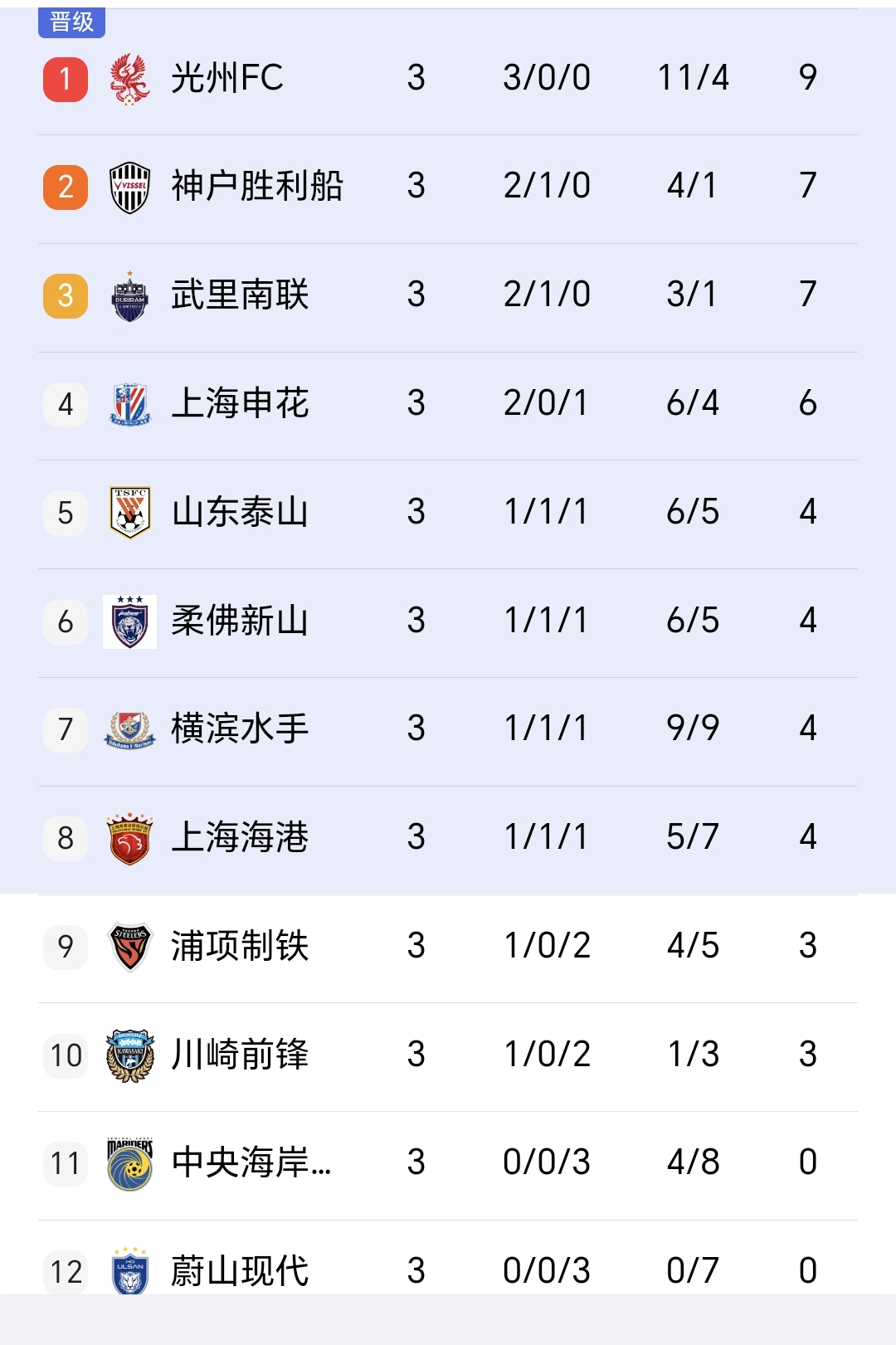Viewport: 896px width, 1345px height.
Task: Click row of 浦项制铁 standings entry
Action: [448, 947]
